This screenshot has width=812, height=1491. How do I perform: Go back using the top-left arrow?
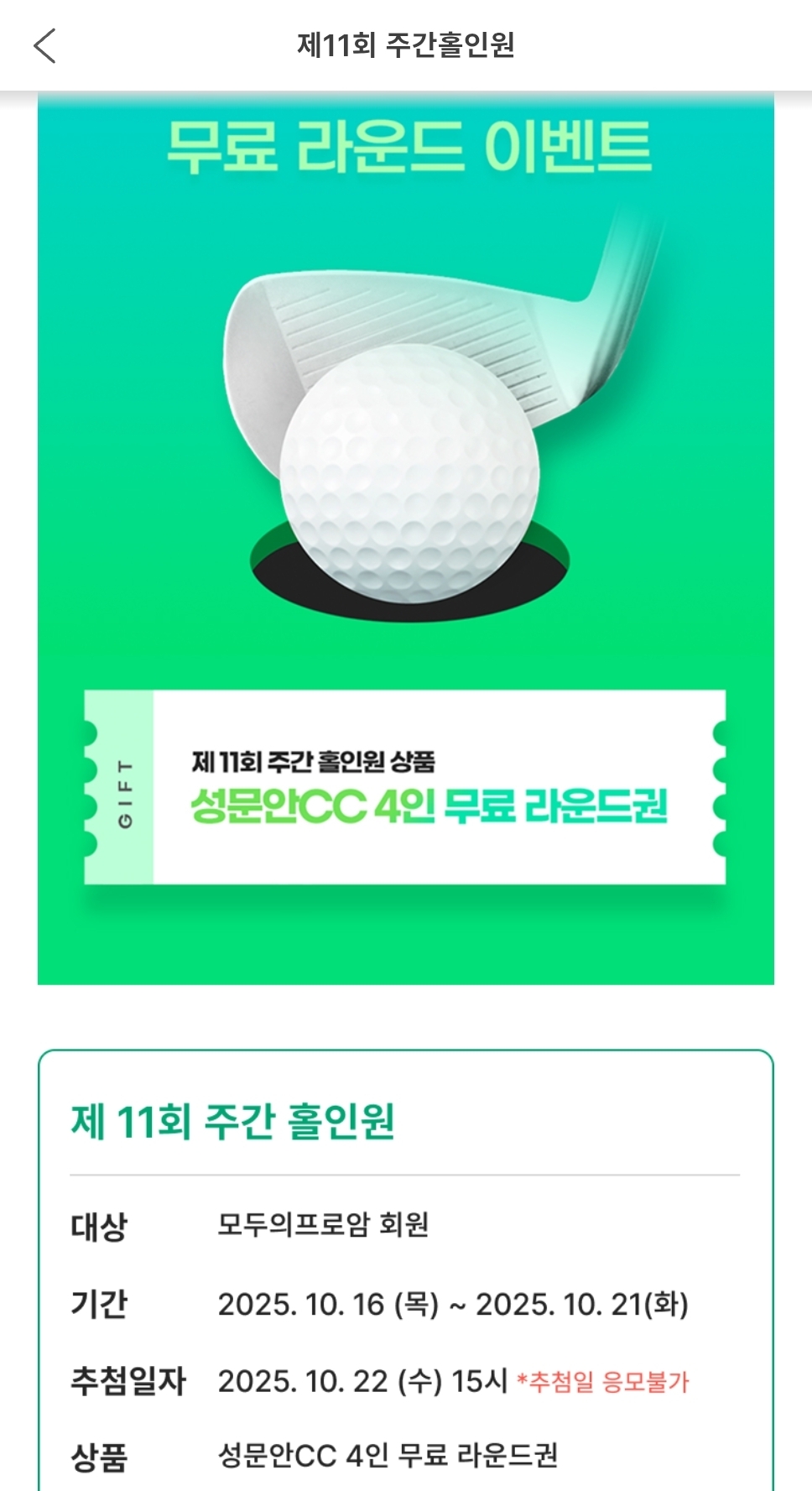pyautogui.click(x=44, y=45)
